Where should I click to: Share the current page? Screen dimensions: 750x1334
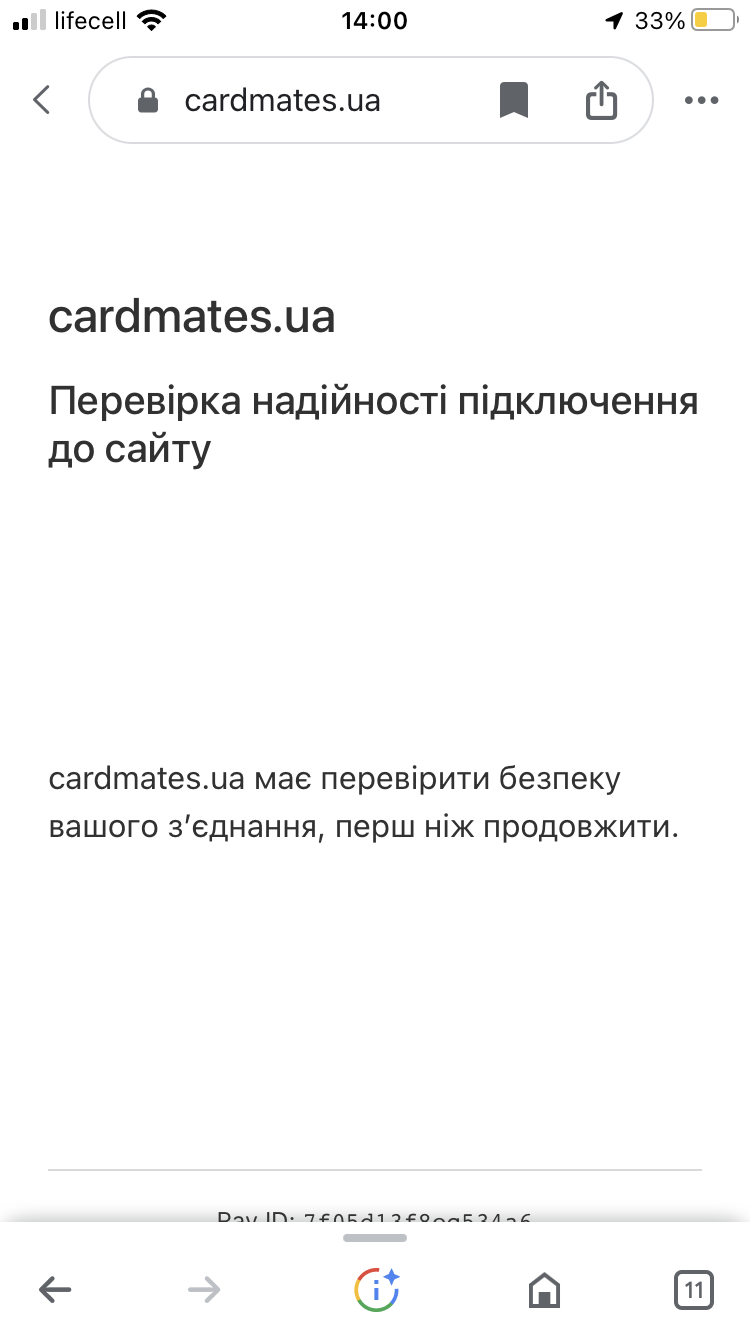click(601, 100)
